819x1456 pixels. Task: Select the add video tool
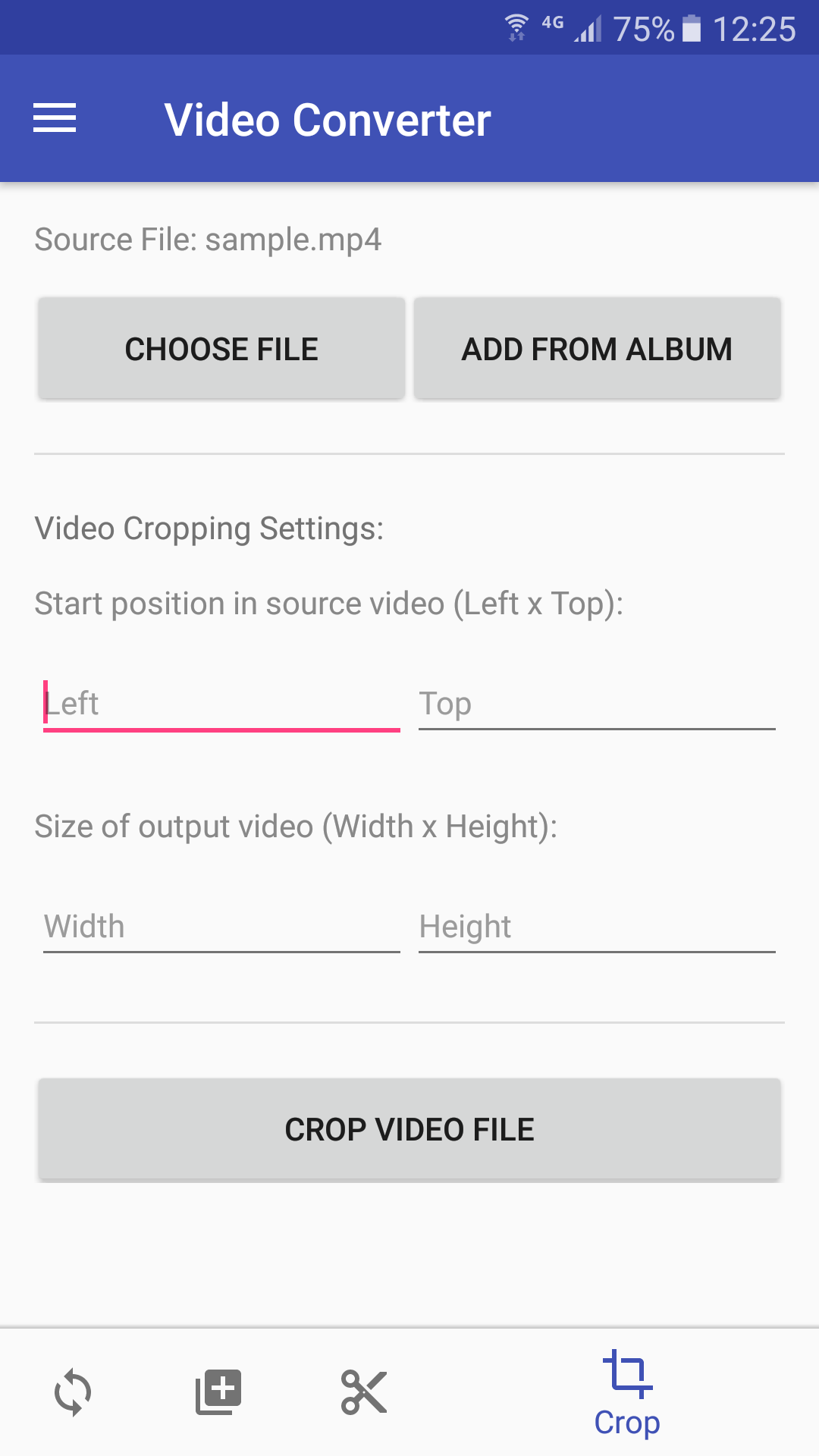coord(217,1393)
